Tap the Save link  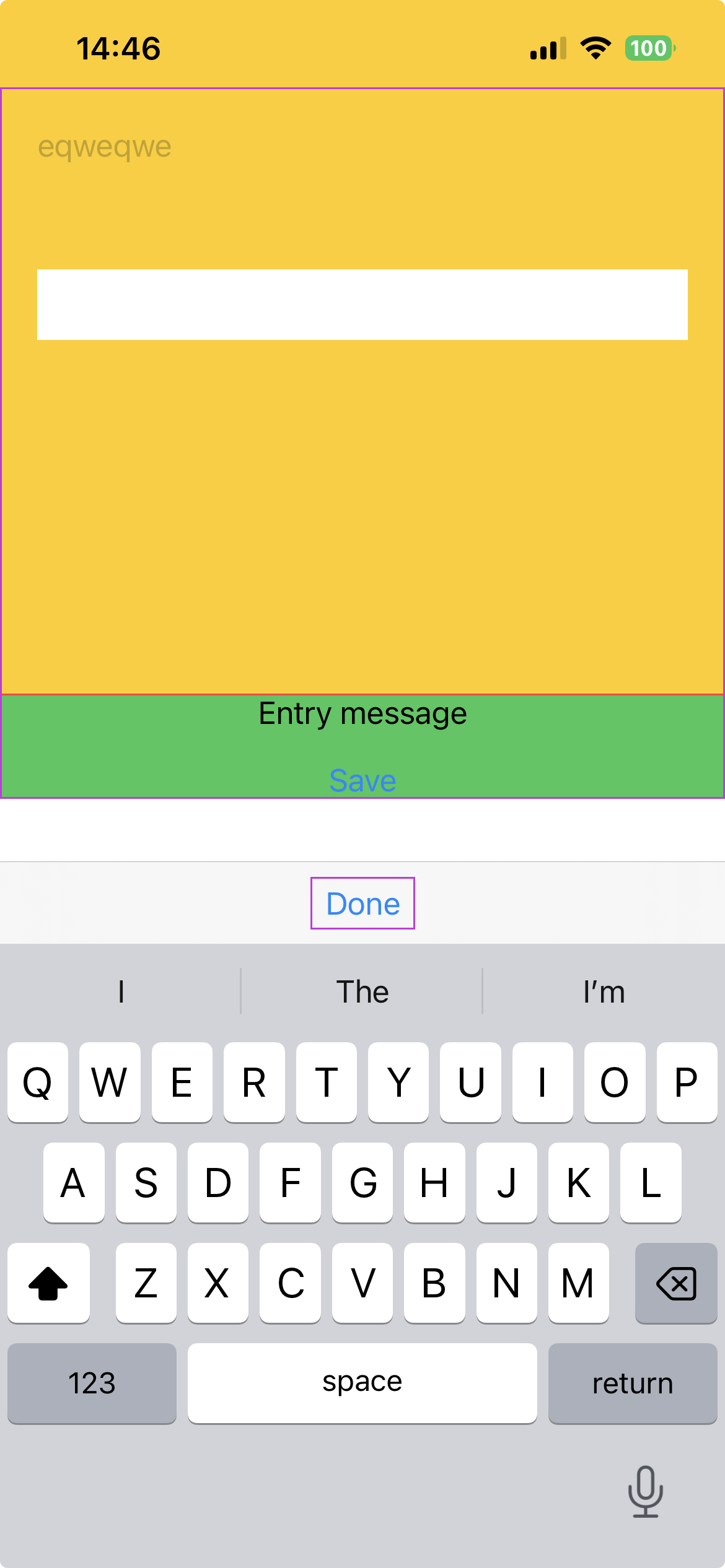pyautogui.click(x=362, y=780)
